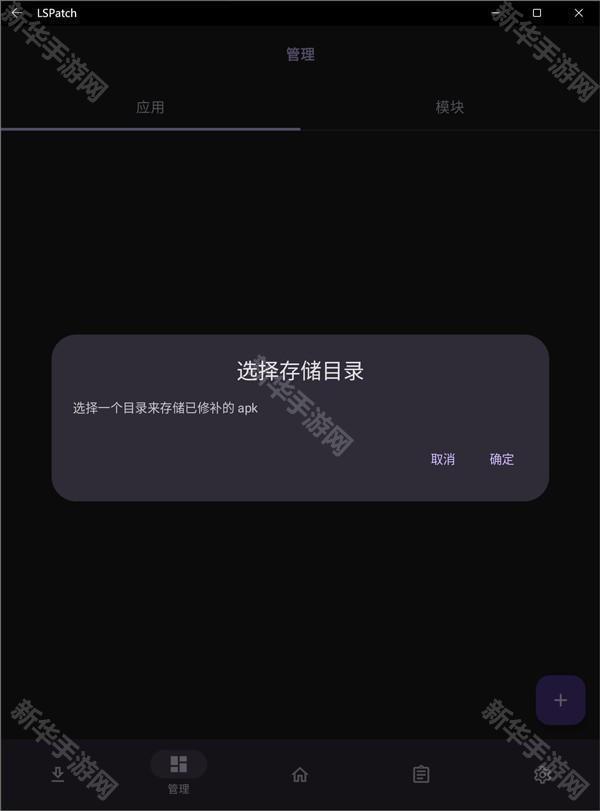Go to the home tab

299,774
